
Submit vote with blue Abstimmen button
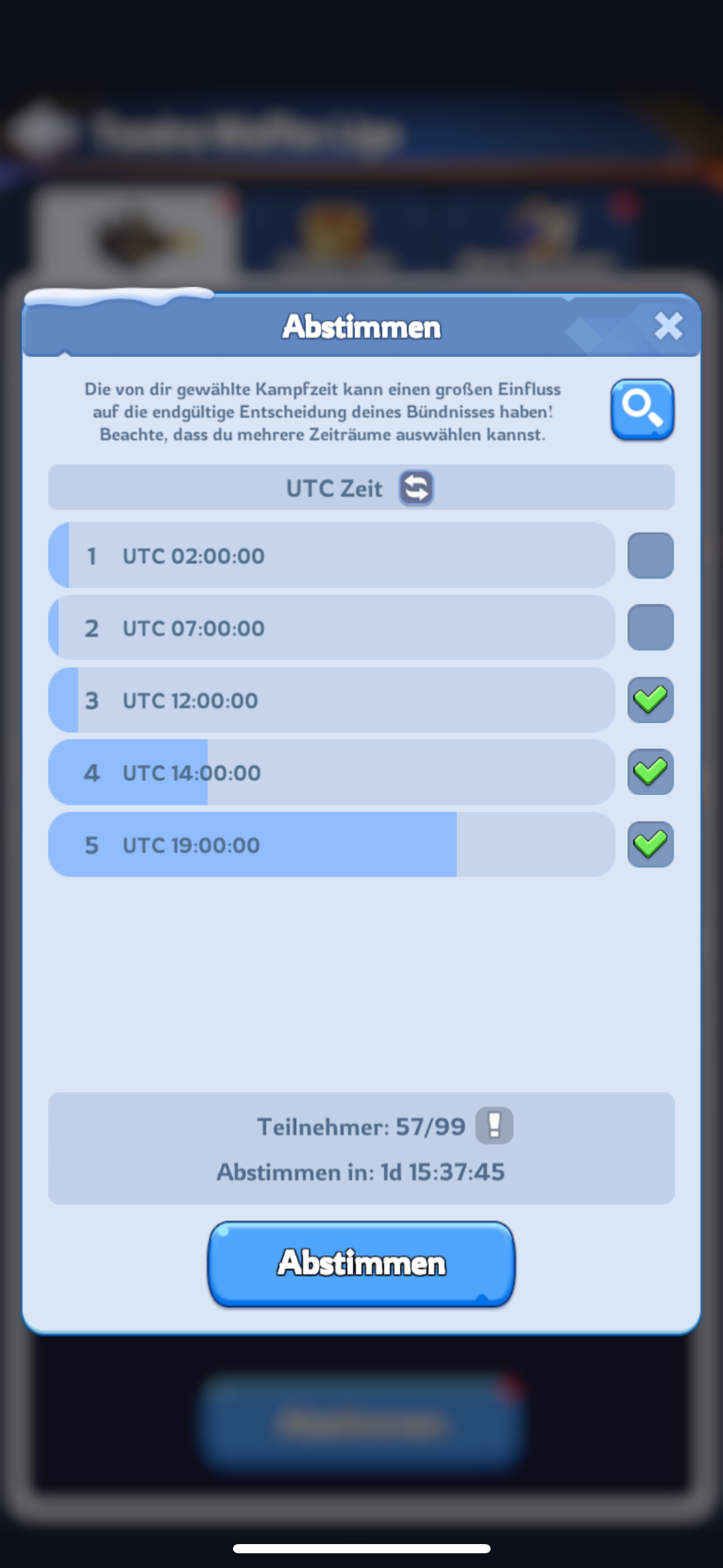pyautogui.click(x=361, y=1264)
